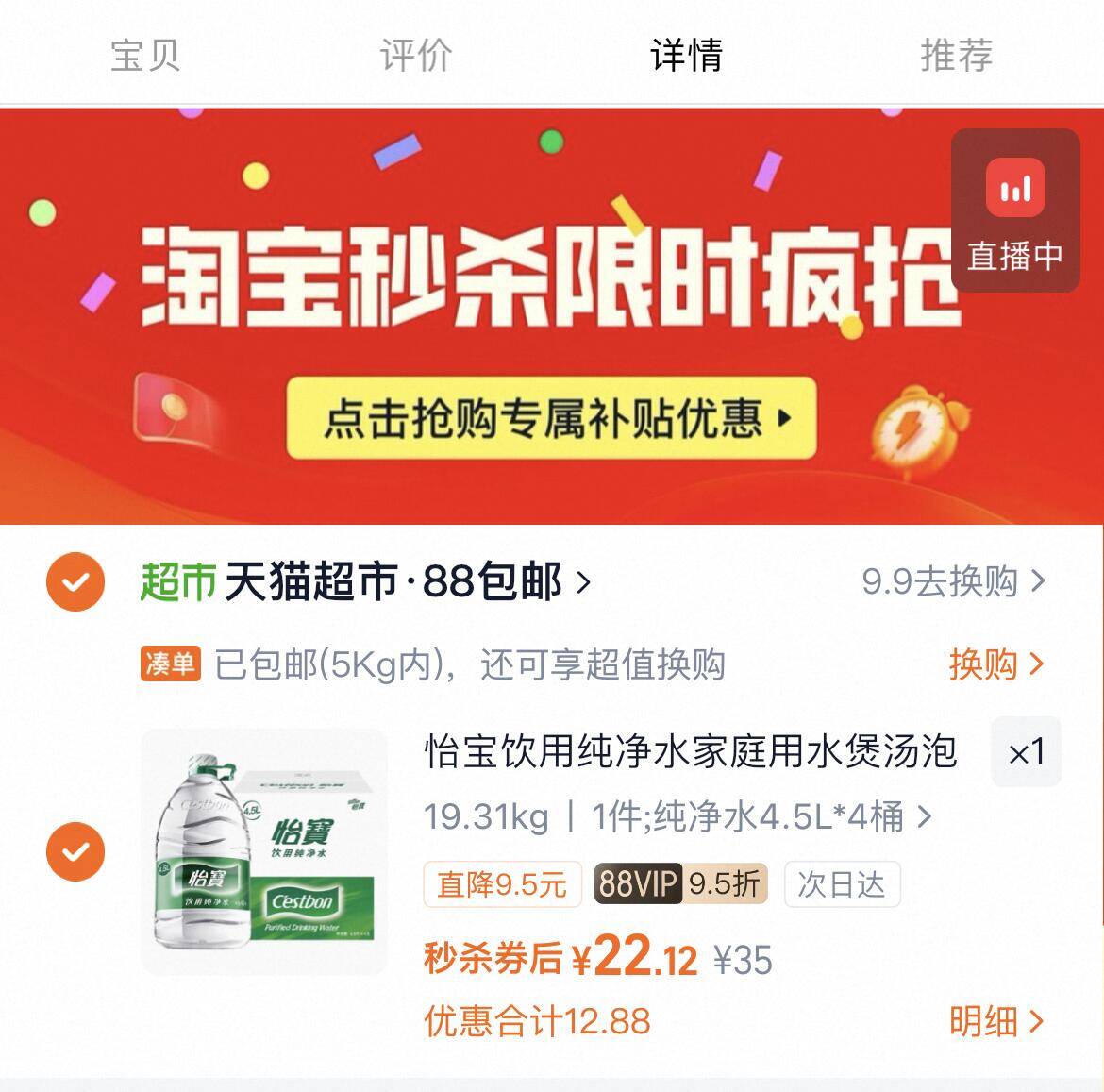
Task: Switch to the 宝贝 tab
Action: tap(144, 55)
